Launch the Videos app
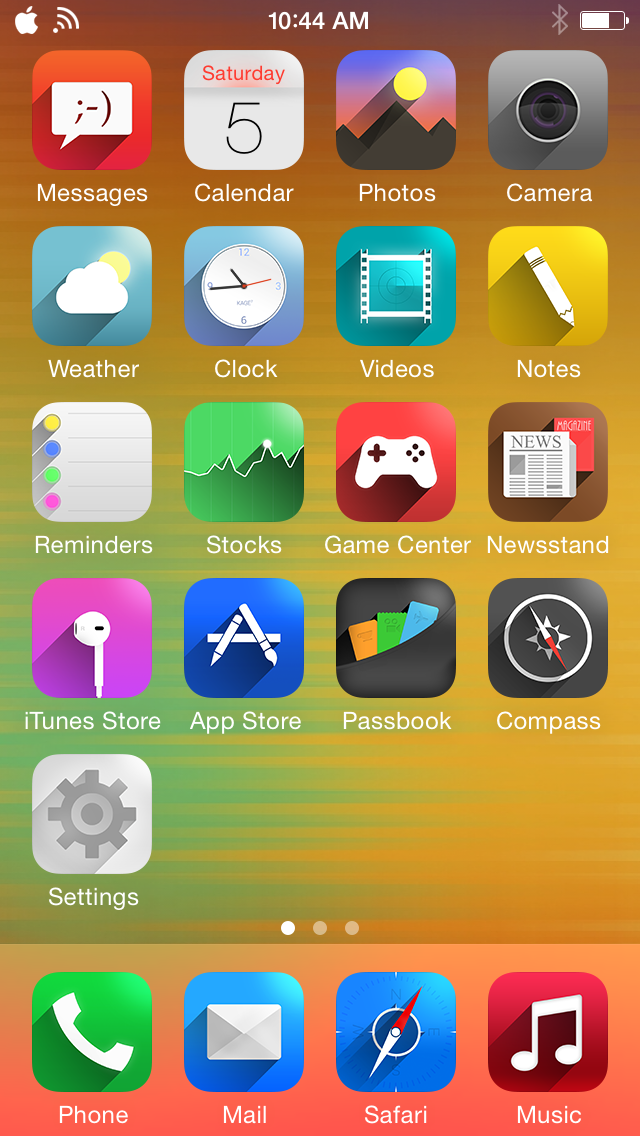This screenshot has height=1136, width=640. point(396,286)
